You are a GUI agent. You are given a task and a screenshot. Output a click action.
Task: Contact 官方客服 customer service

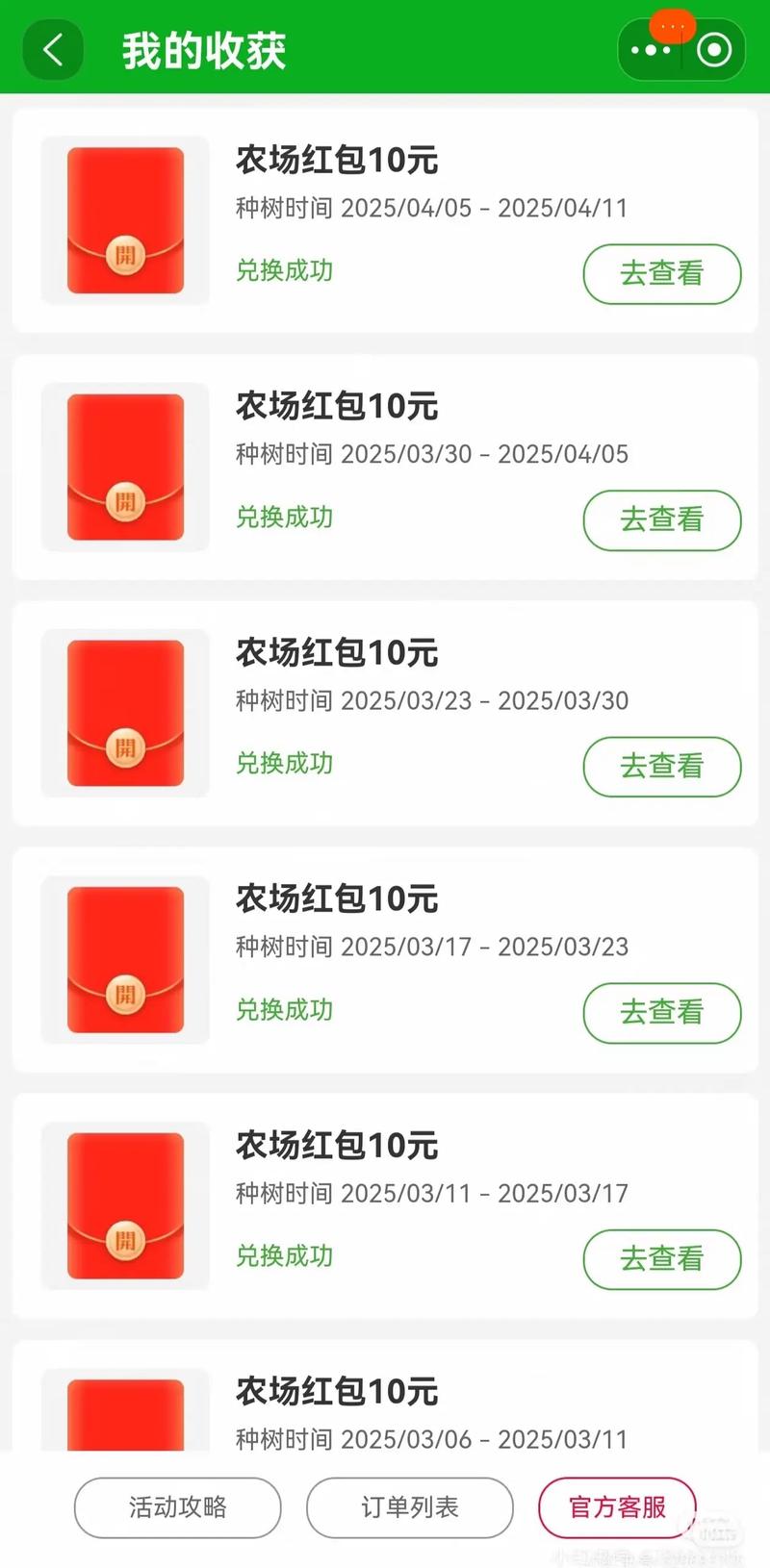pos(617,1507)
